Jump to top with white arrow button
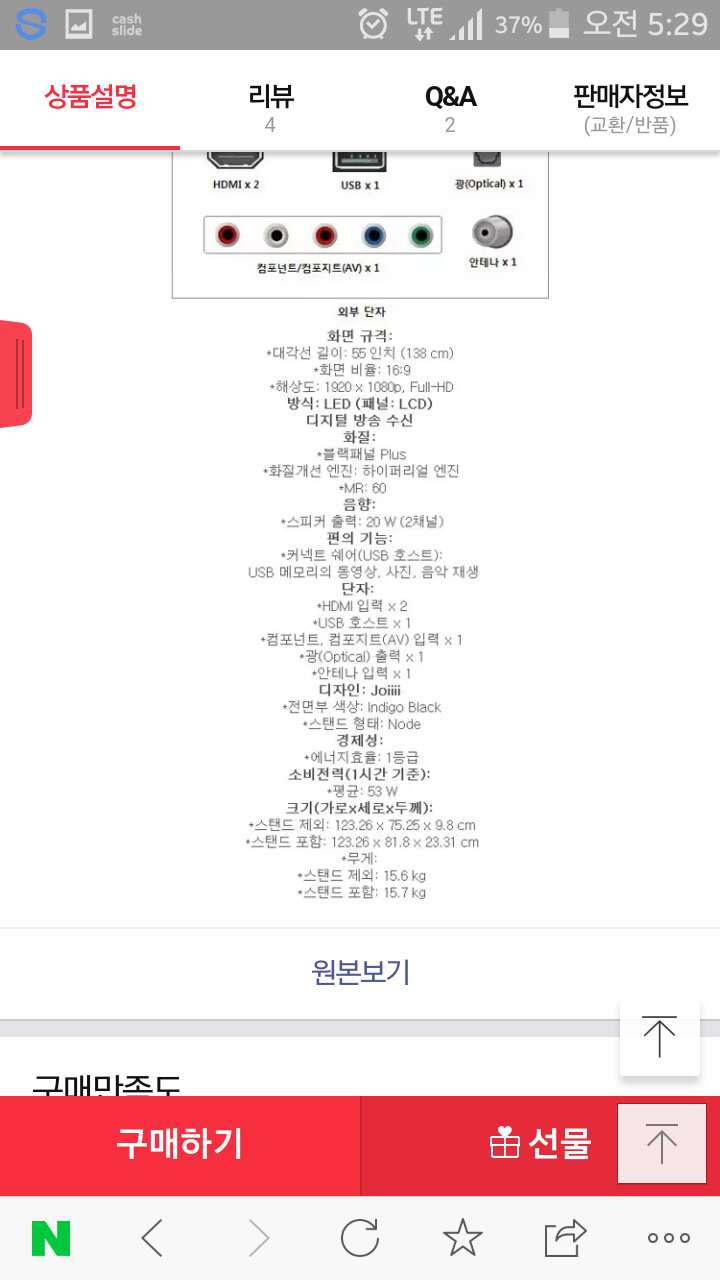Image resolution: width=720 pixels, height=1280 pixels. coord(659,1037)
